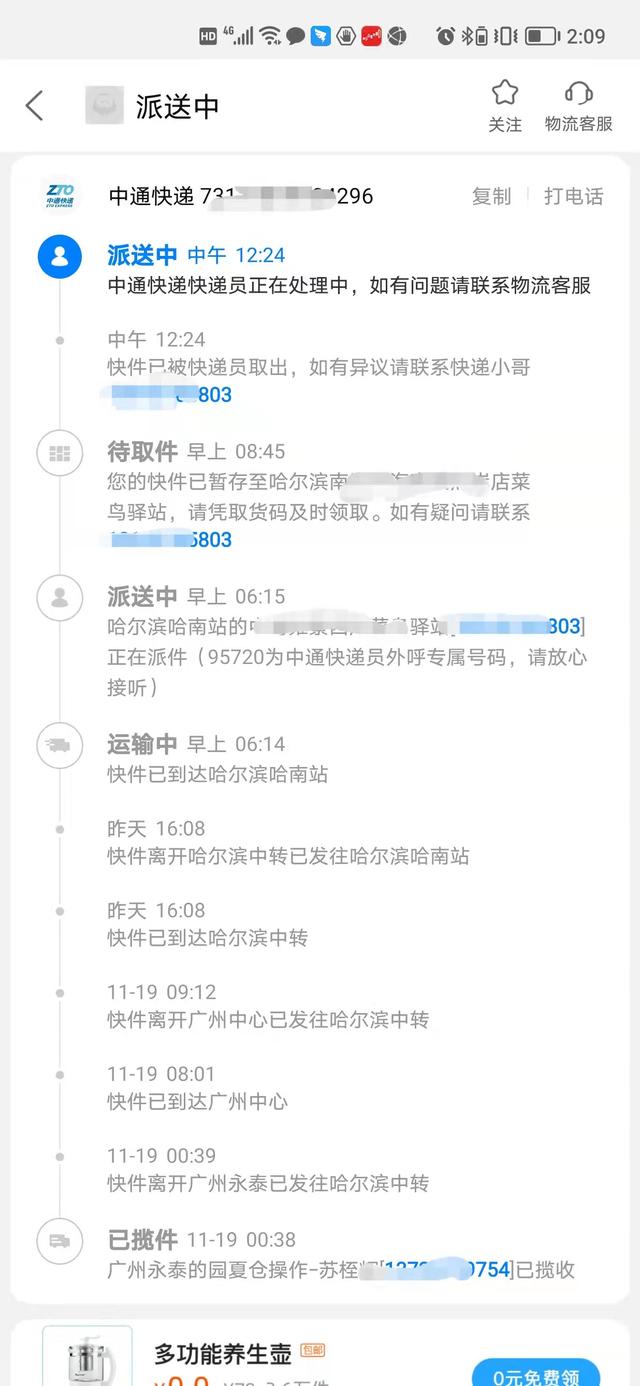Tap phone number in 已揽件 pickup entry
The height and width of the screenshot is (1386, 640).
pyautogui.click(x=449, y=1271)
